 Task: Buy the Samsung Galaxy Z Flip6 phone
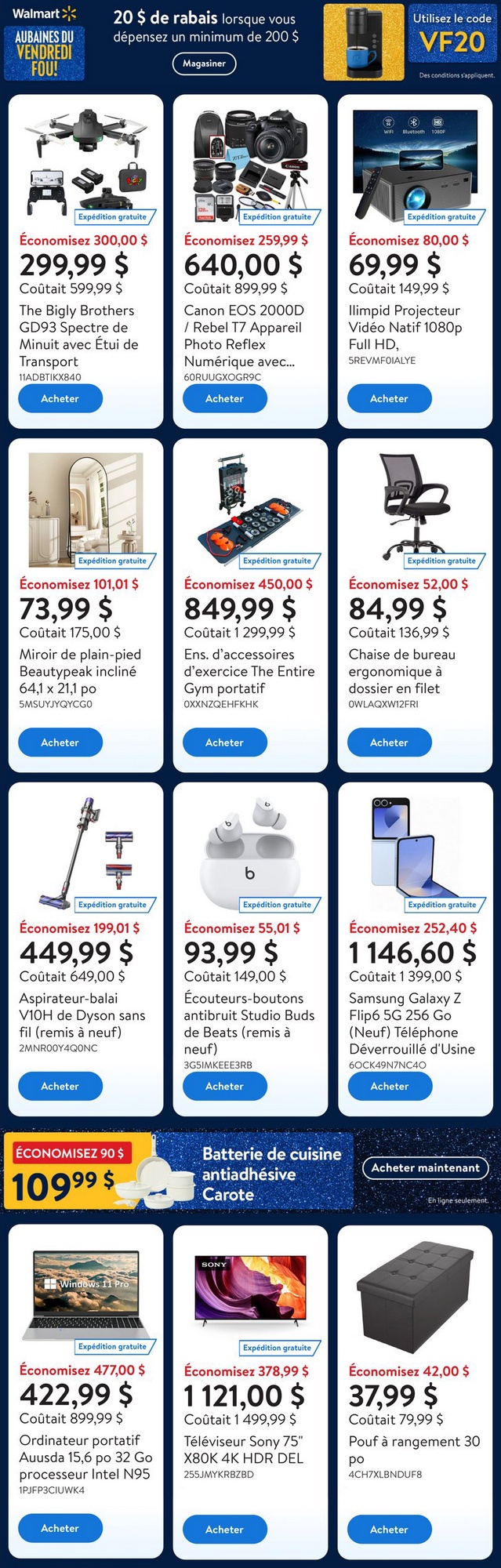390,1086
